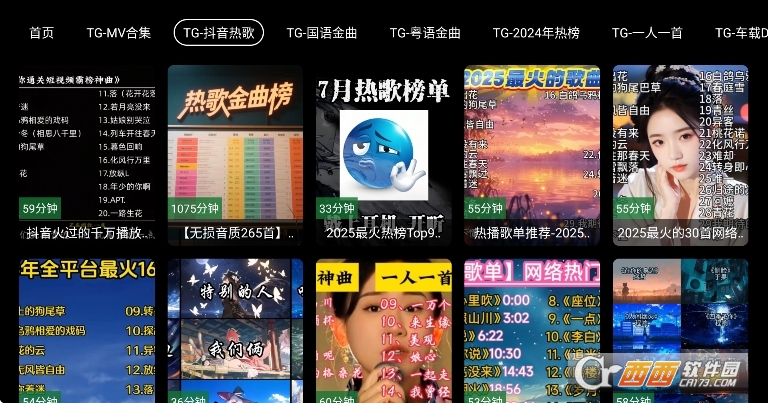
Task: Switch to the 首页 tab
Action: (41, 33)
